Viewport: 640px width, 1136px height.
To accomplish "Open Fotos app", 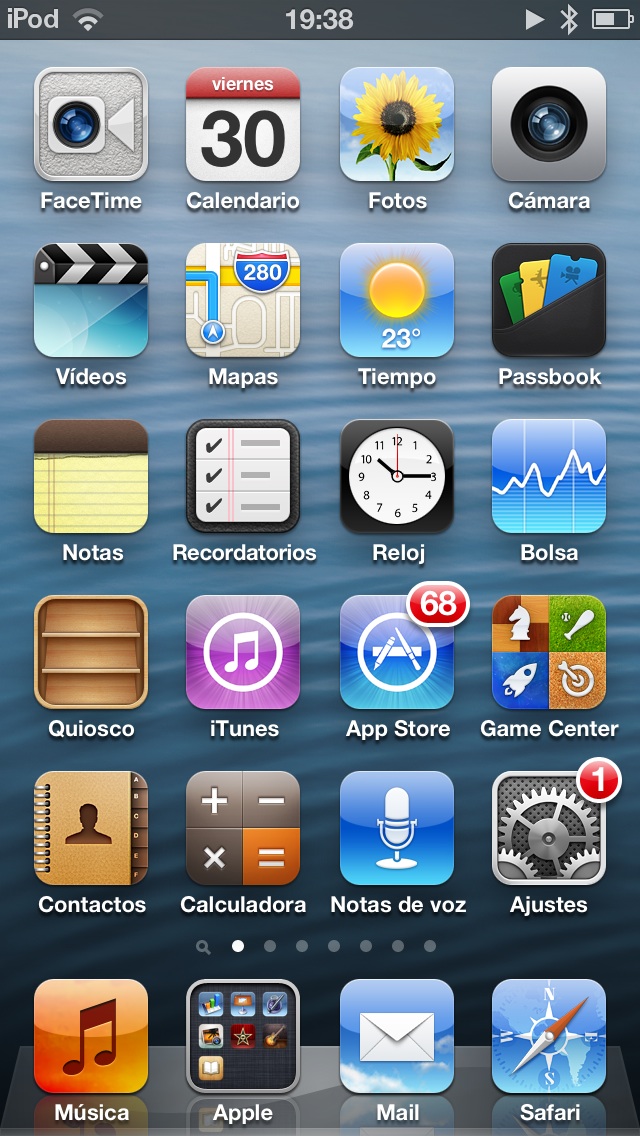I will (x=397, y=125).
